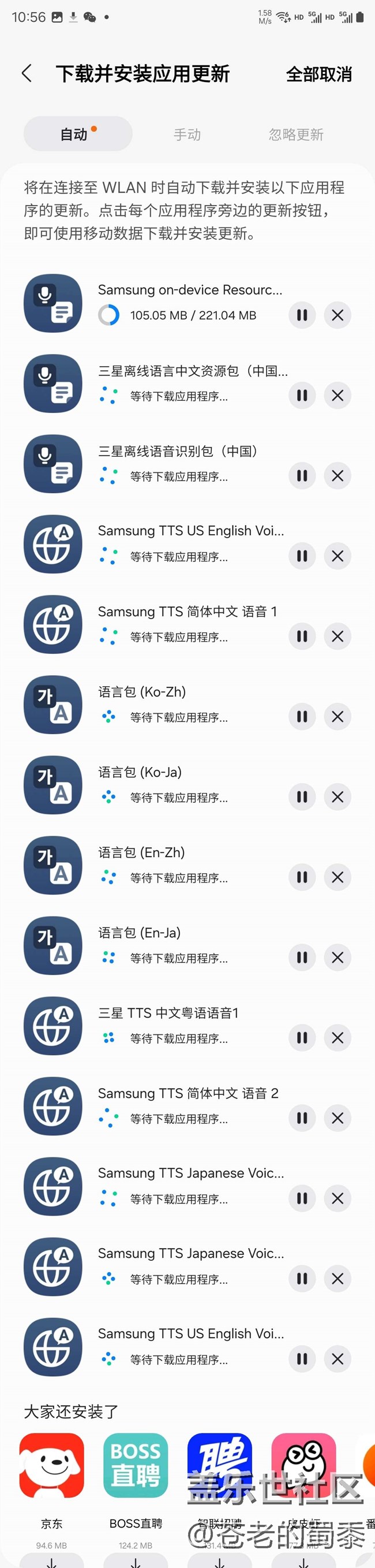Screen dimensions: 375x1568
Task: Pause the 语言包 (En-Ja) update
Action: [302, 958]
